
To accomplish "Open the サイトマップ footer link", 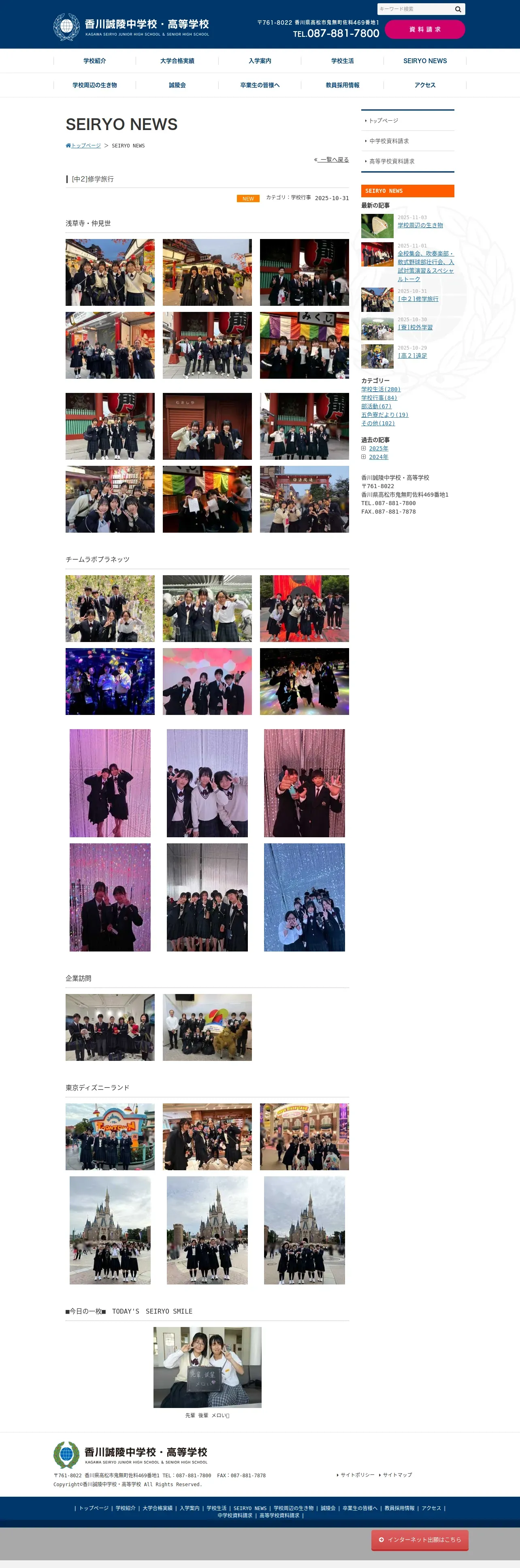I will pyautogui.click(x=397, y=1475).
